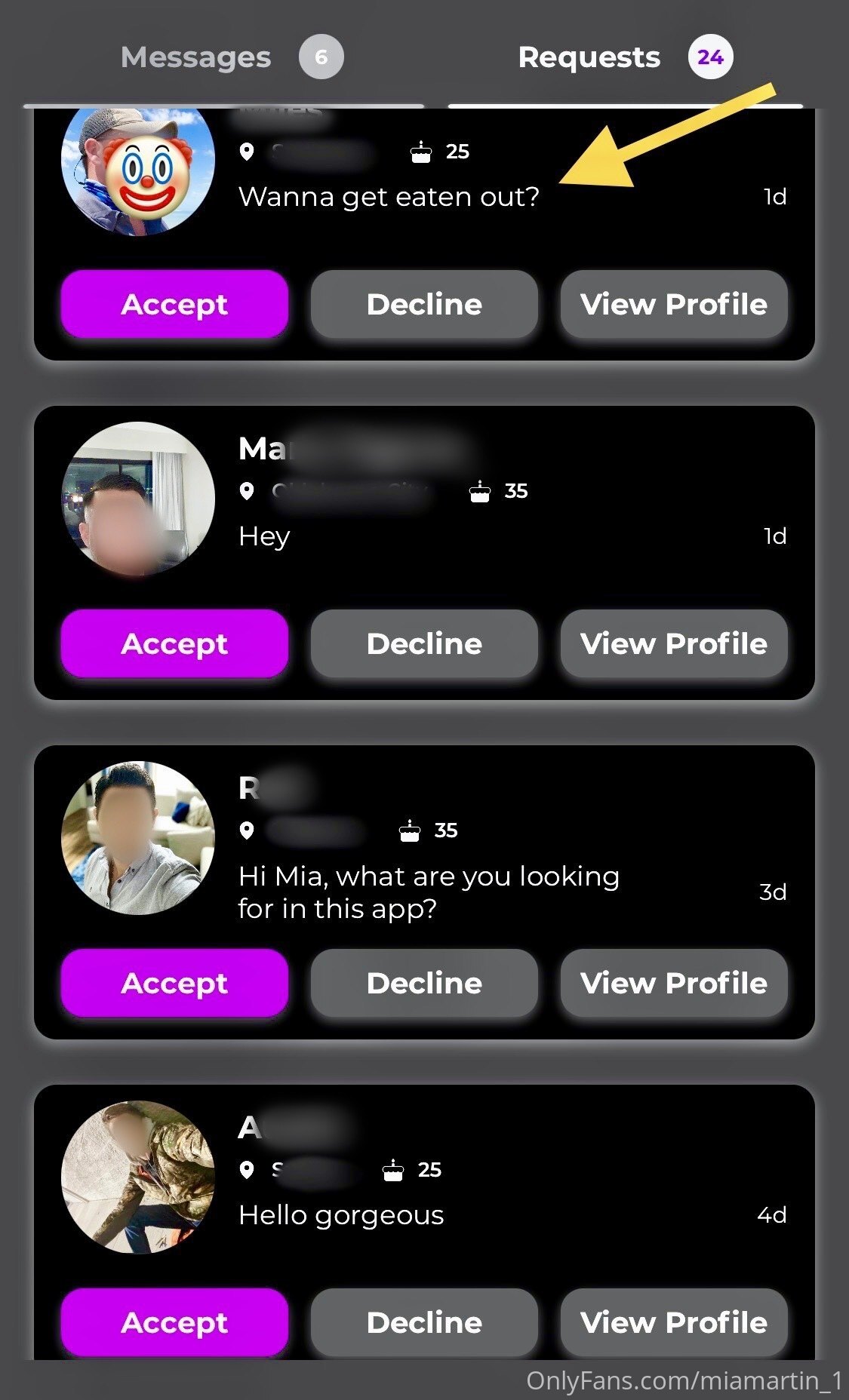
Task: Accept the "Hello gorgeous" request
Action: [x=174, y=1322]
